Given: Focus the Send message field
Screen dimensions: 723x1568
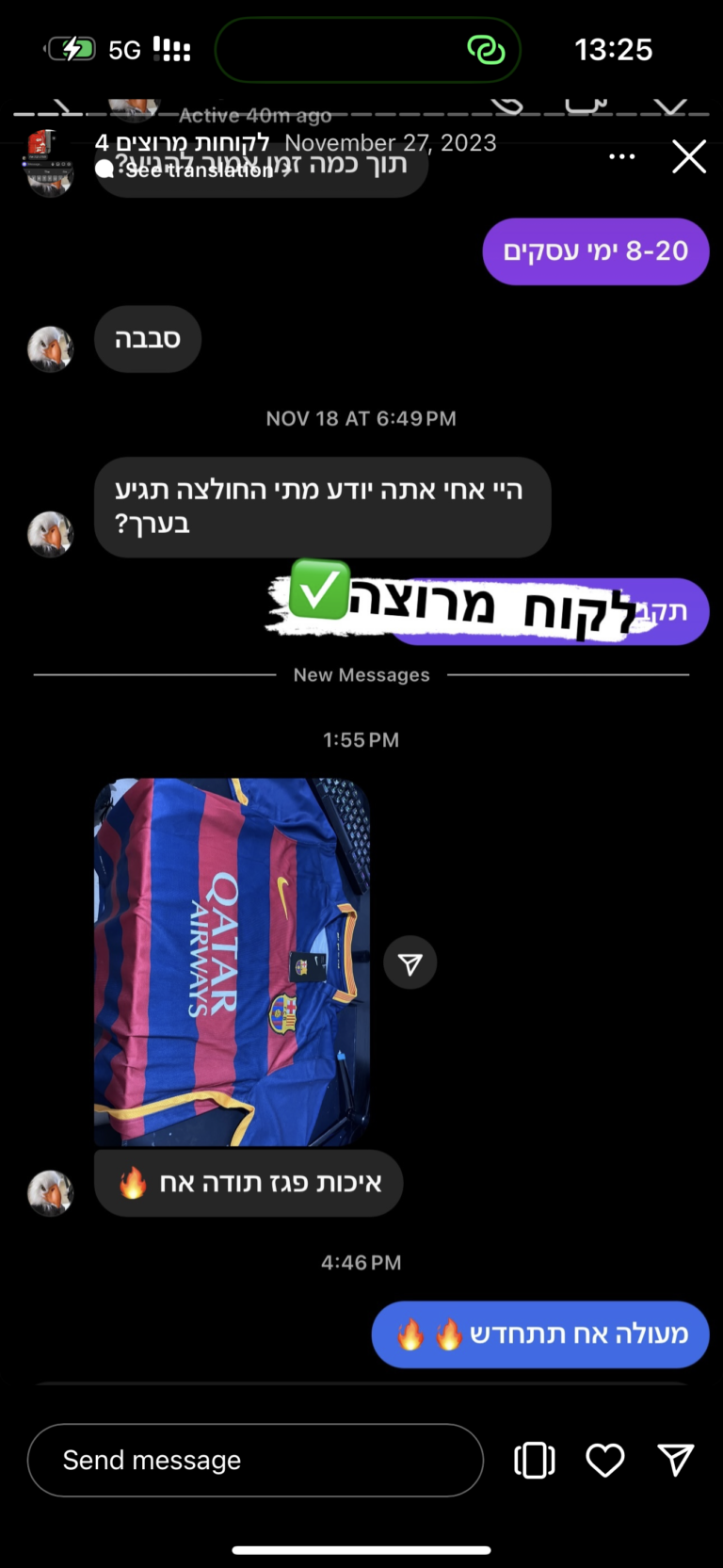Looking at the screenshot, I should pyautogui.click(x=254, y=1460).
